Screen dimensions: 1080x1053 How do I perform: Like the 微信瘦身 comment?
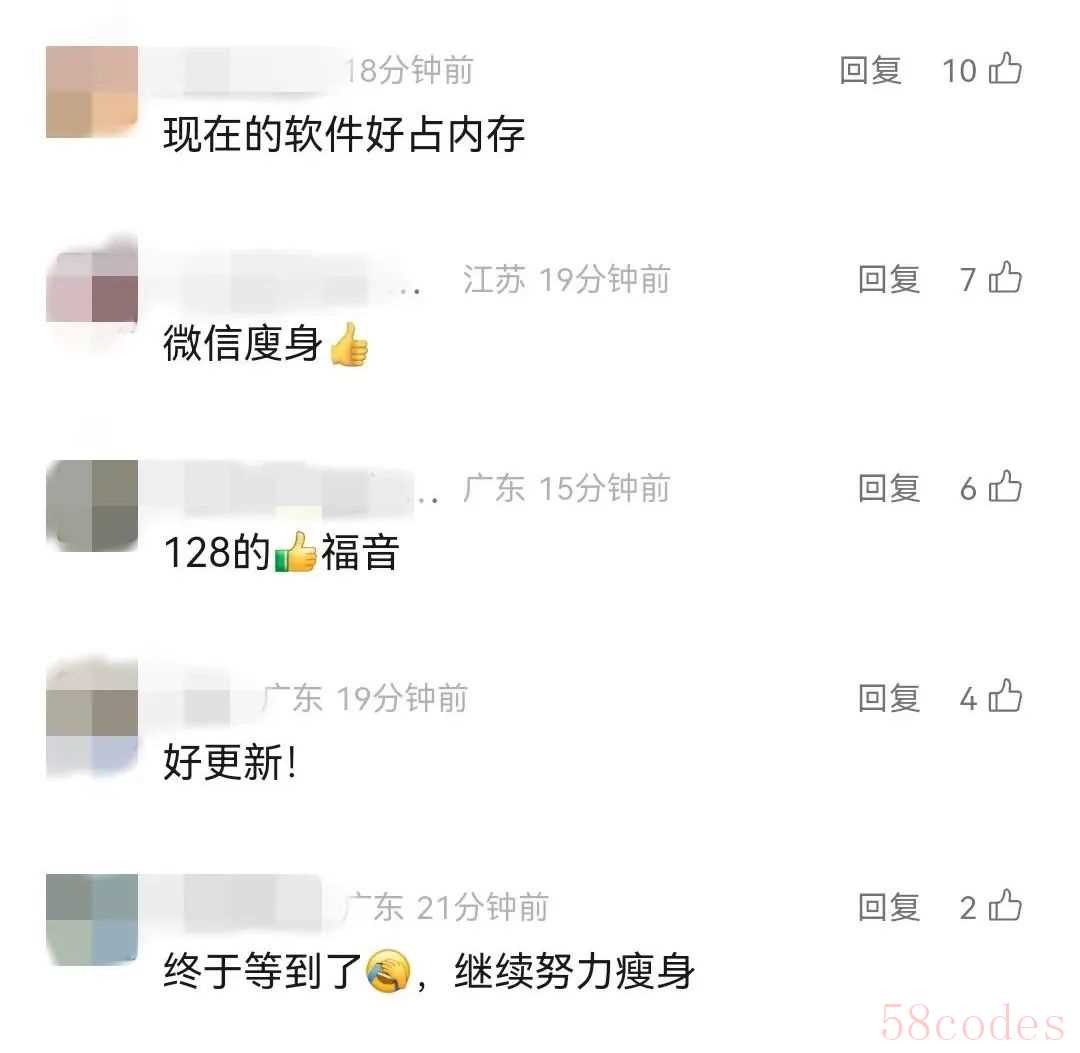pos(1005,279)
